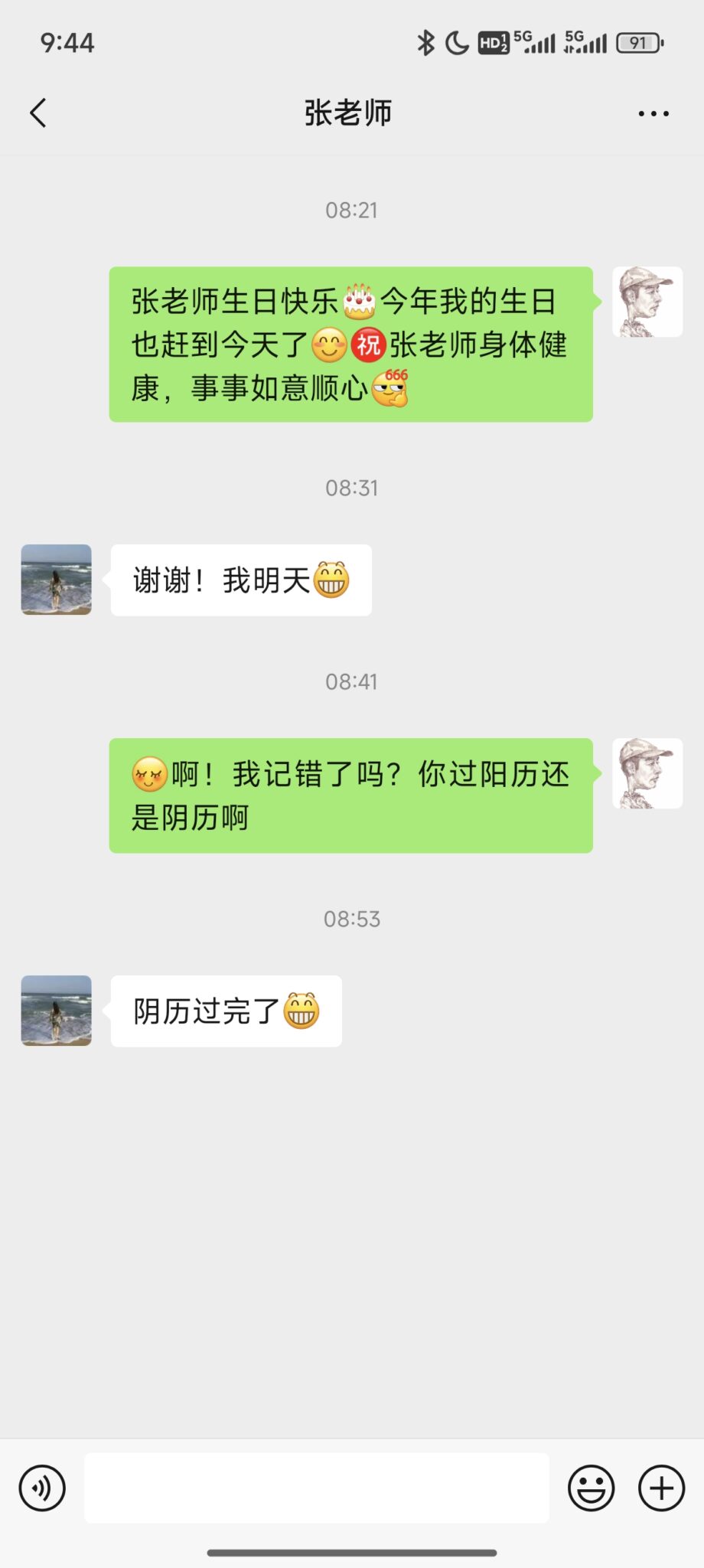
Task: Open the three-dot chat options menu
Action: tap(653, 113)
